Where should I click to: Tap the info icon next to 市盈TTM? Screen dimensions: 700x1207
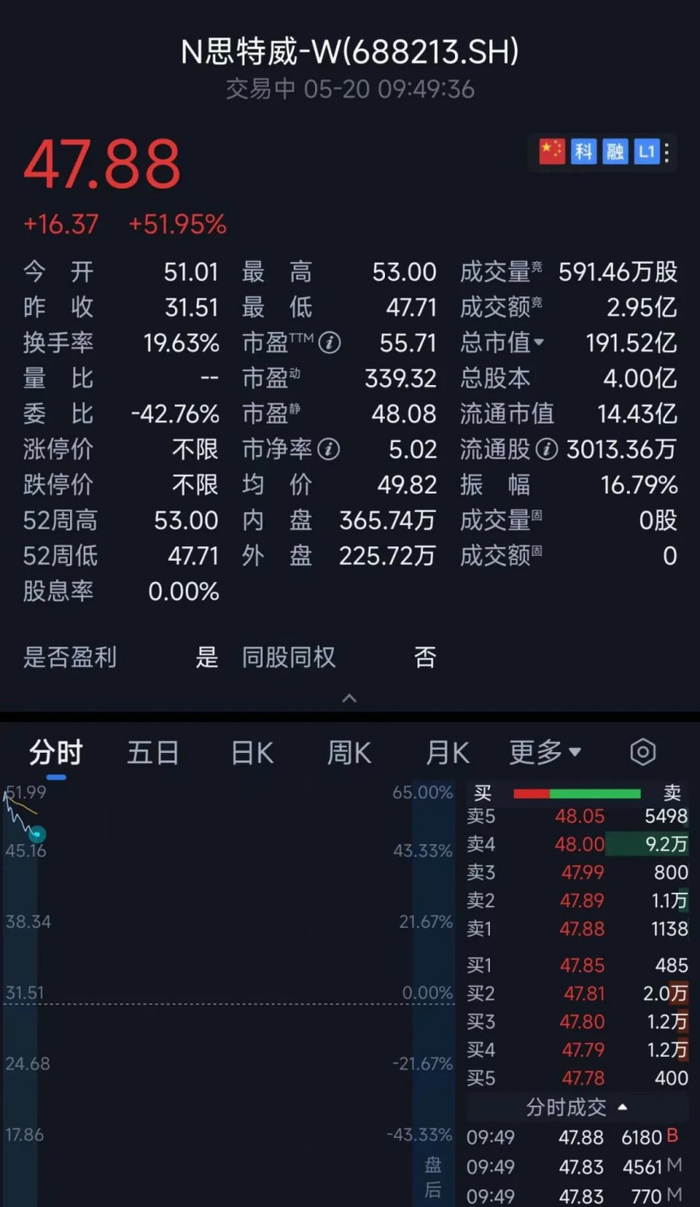tap(329, 343)
